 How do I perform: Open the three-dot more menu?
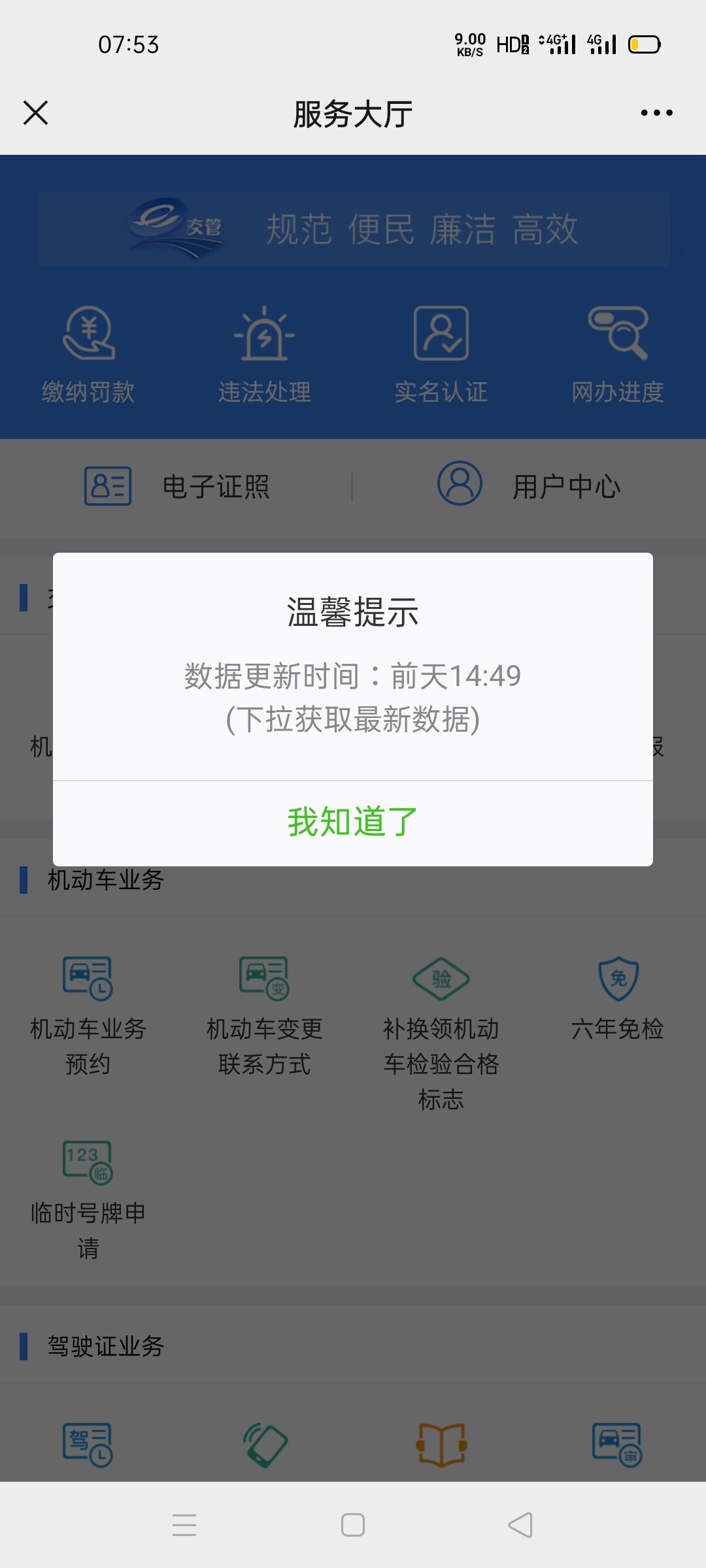[x=656, y=113]
